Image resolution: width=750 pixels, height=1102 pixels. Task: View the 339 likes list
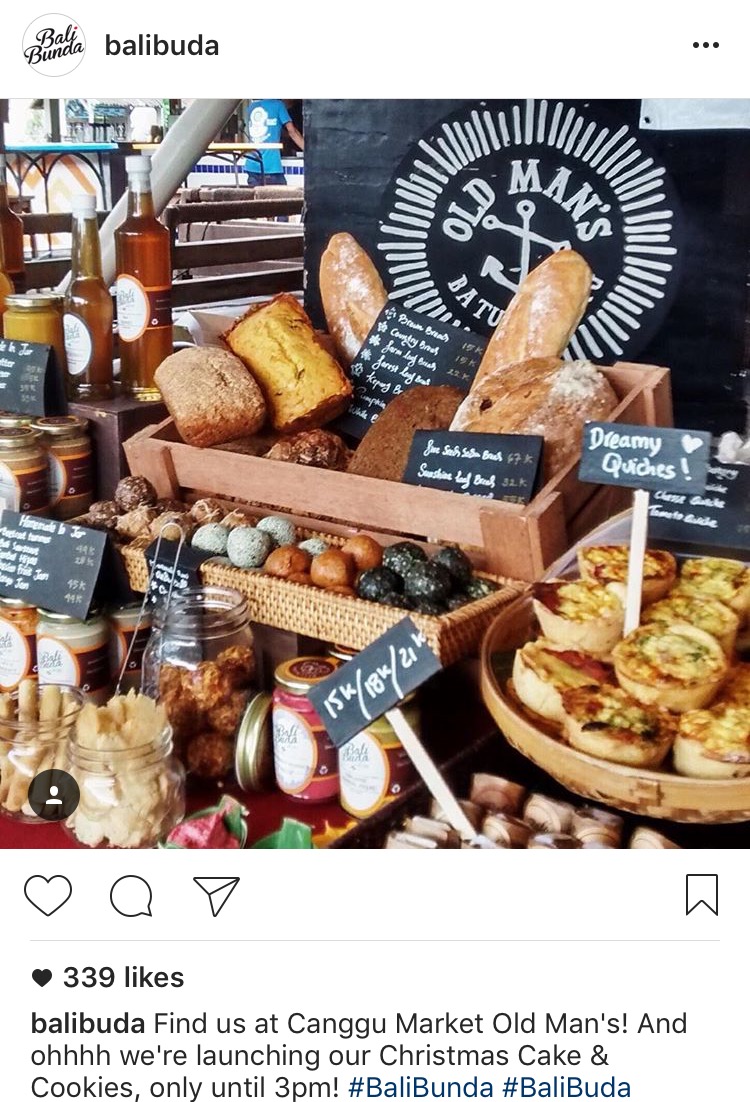pyautogui.click(x=122, y=977)
